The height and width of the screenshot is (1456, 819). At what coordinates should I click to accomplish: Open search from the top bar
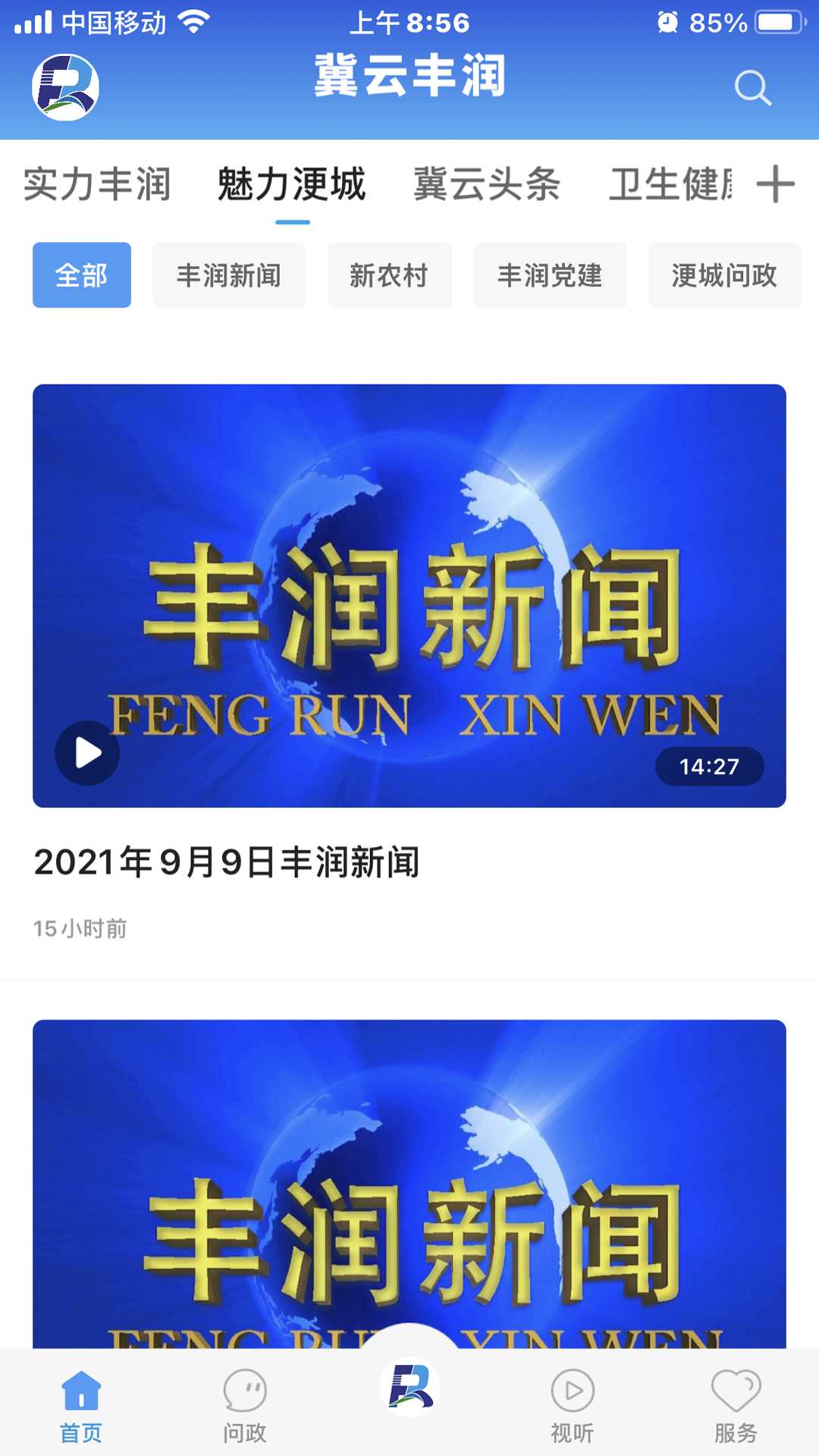click(752, 88)
